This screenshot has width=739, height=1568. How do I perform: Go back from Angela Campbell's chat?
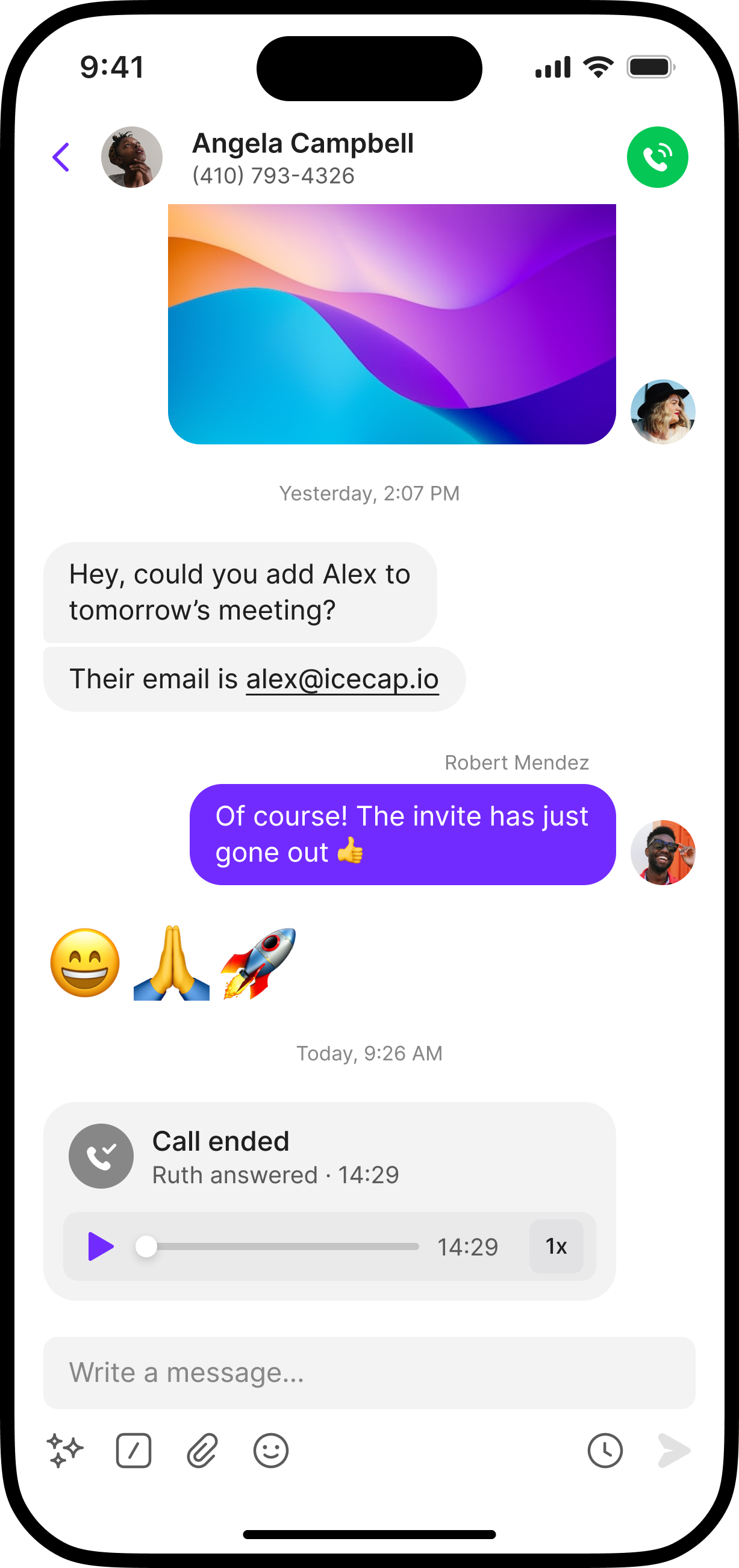point(61,157)
